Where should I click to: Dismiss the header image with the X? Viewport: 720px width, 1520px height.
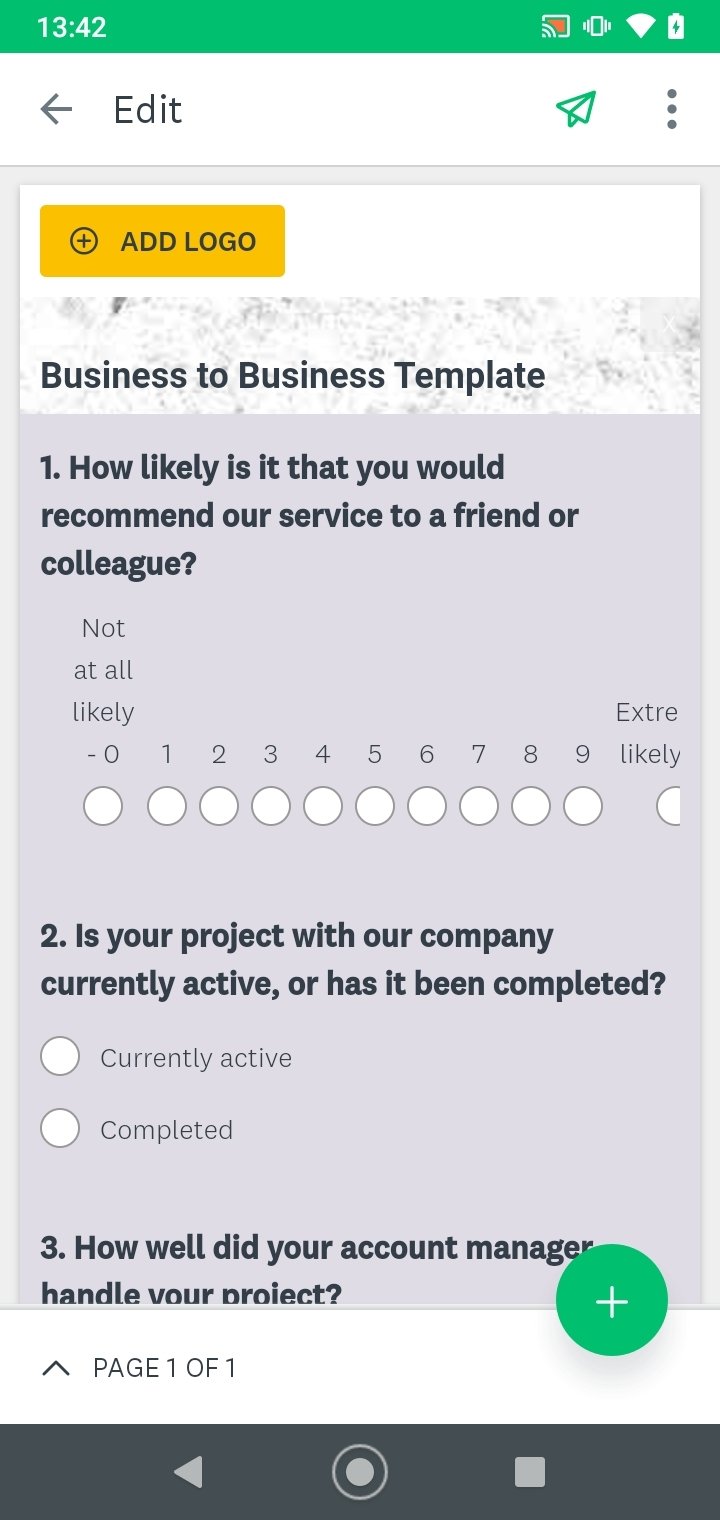(x=670, y=323)
